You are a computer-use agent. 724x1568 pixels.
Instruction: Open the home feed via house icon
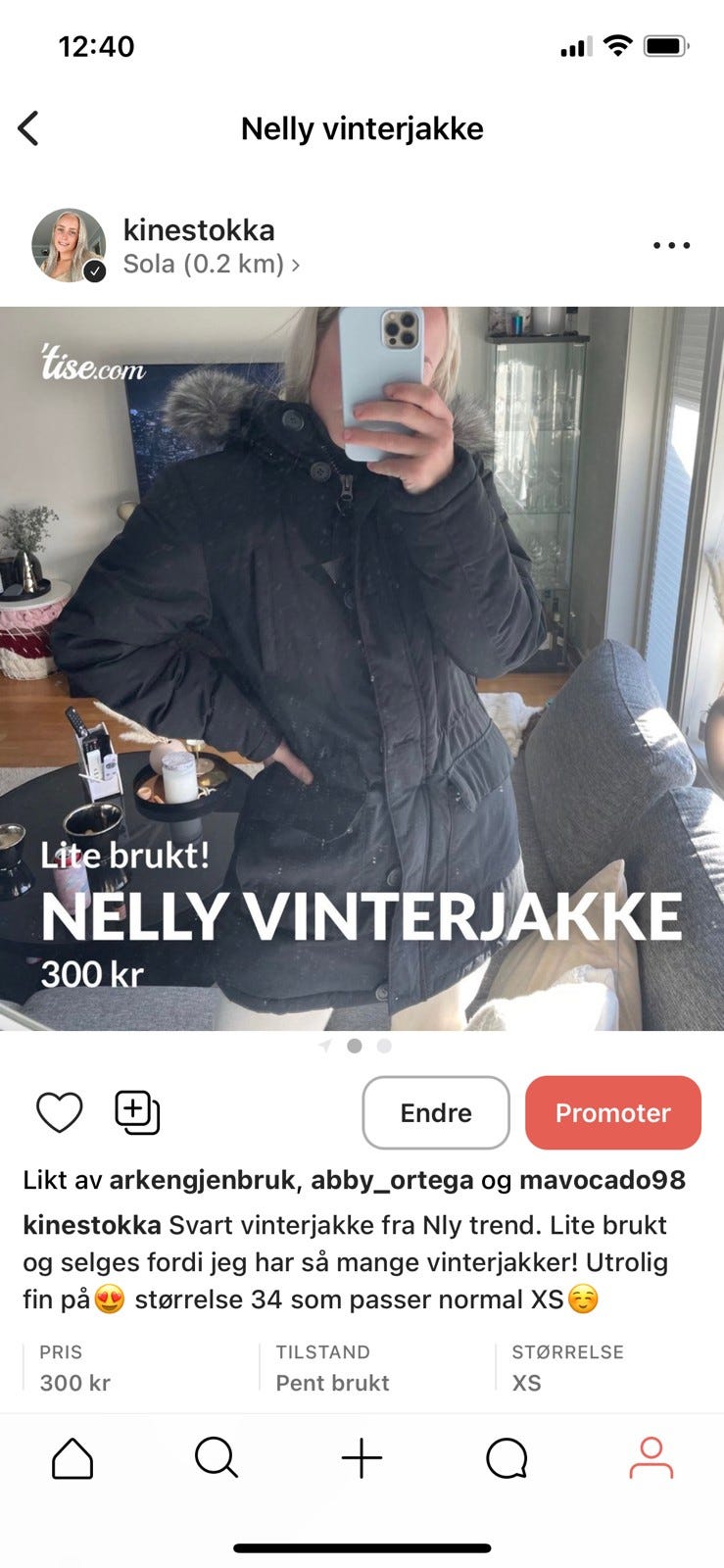(x=72, y=1458)
